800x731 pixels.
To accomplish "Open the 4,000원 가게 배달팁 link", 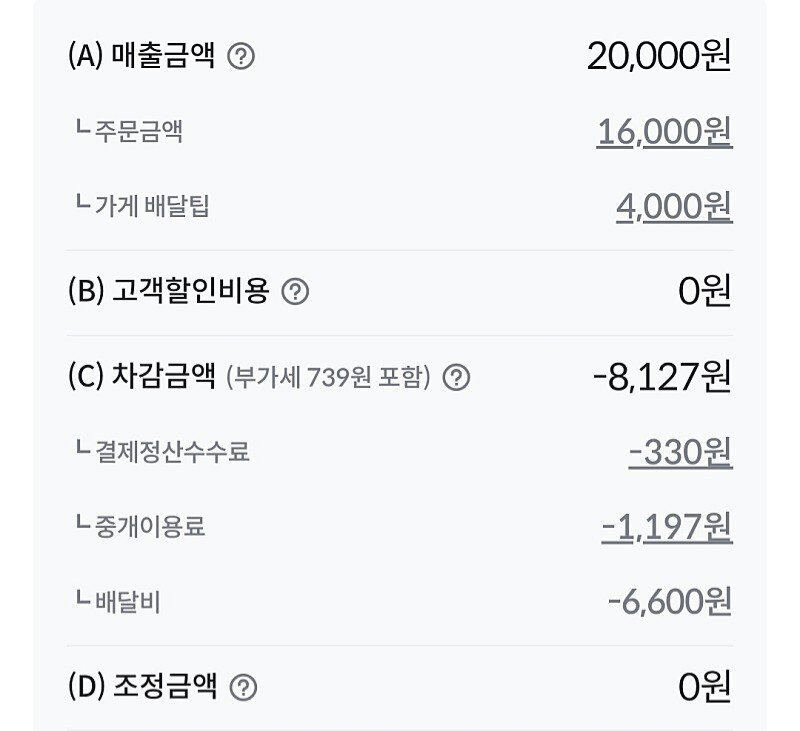I will [x=674, y=207].
